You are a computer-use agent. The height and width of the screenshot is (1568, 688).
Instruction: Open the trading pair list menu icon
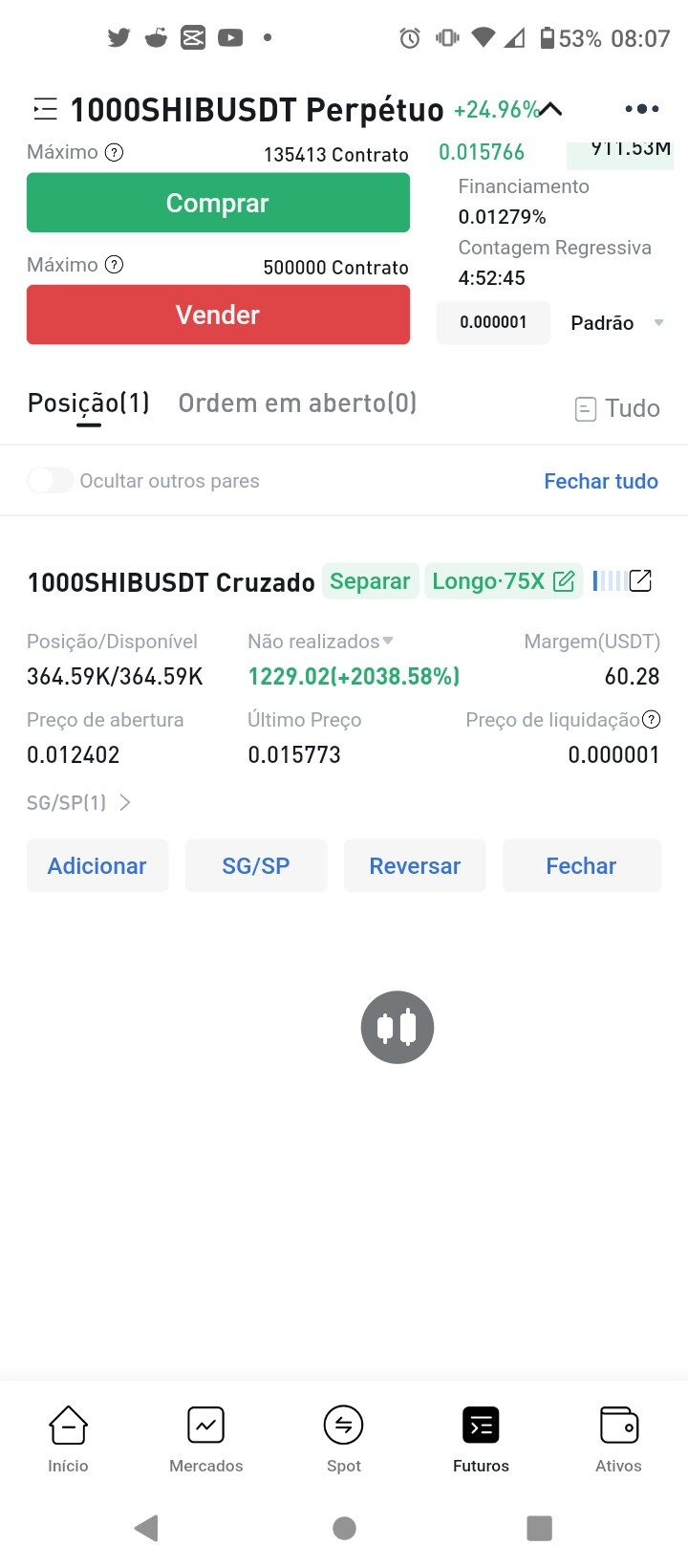[45, 110]
